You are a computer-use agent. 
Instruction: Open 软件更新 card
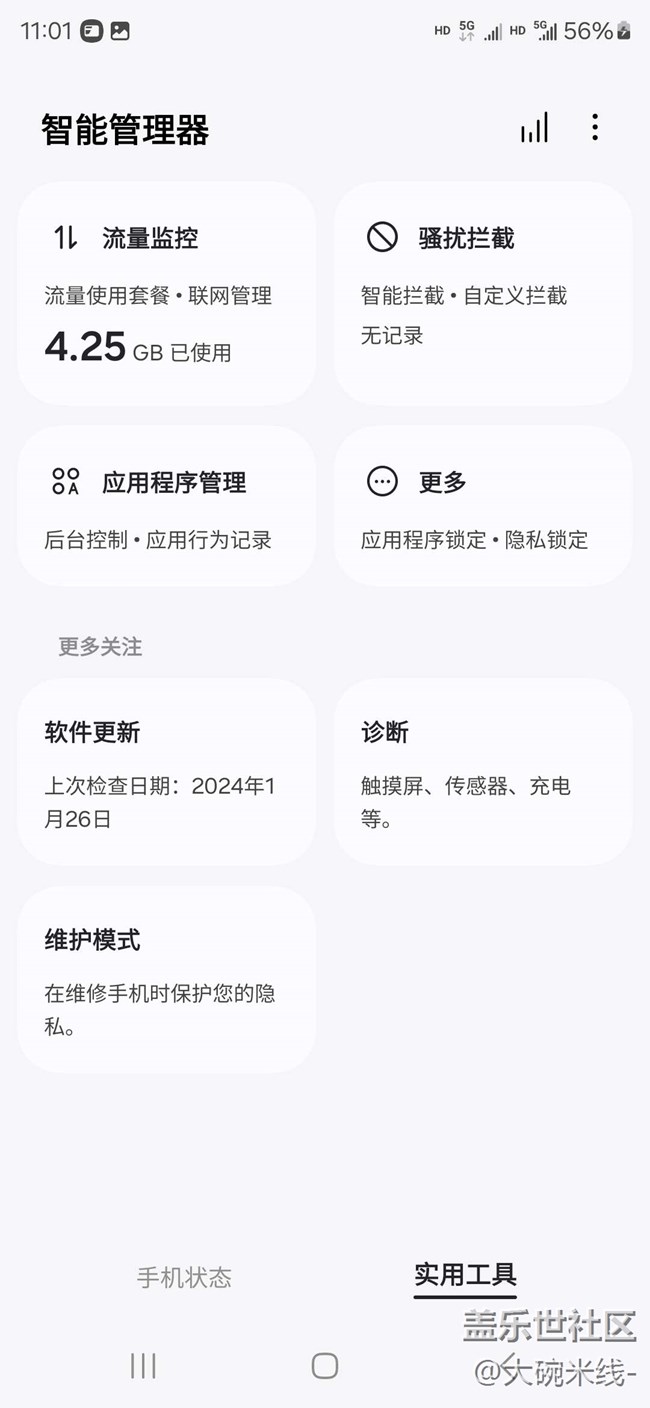point(166,772)
